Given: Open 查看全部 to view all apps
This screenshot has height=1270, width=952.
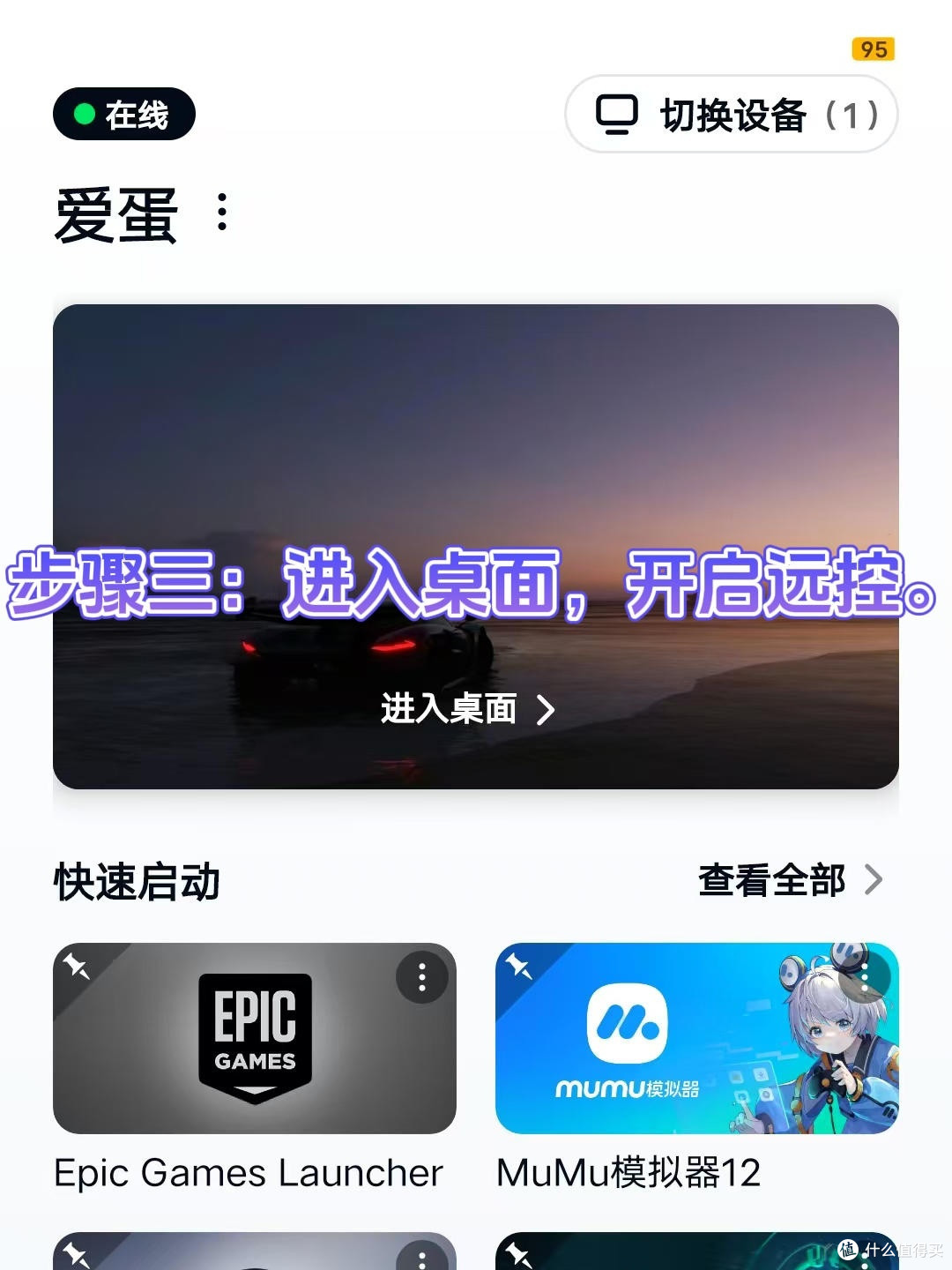Looking at the screenshot, I should tap(771, 879).
